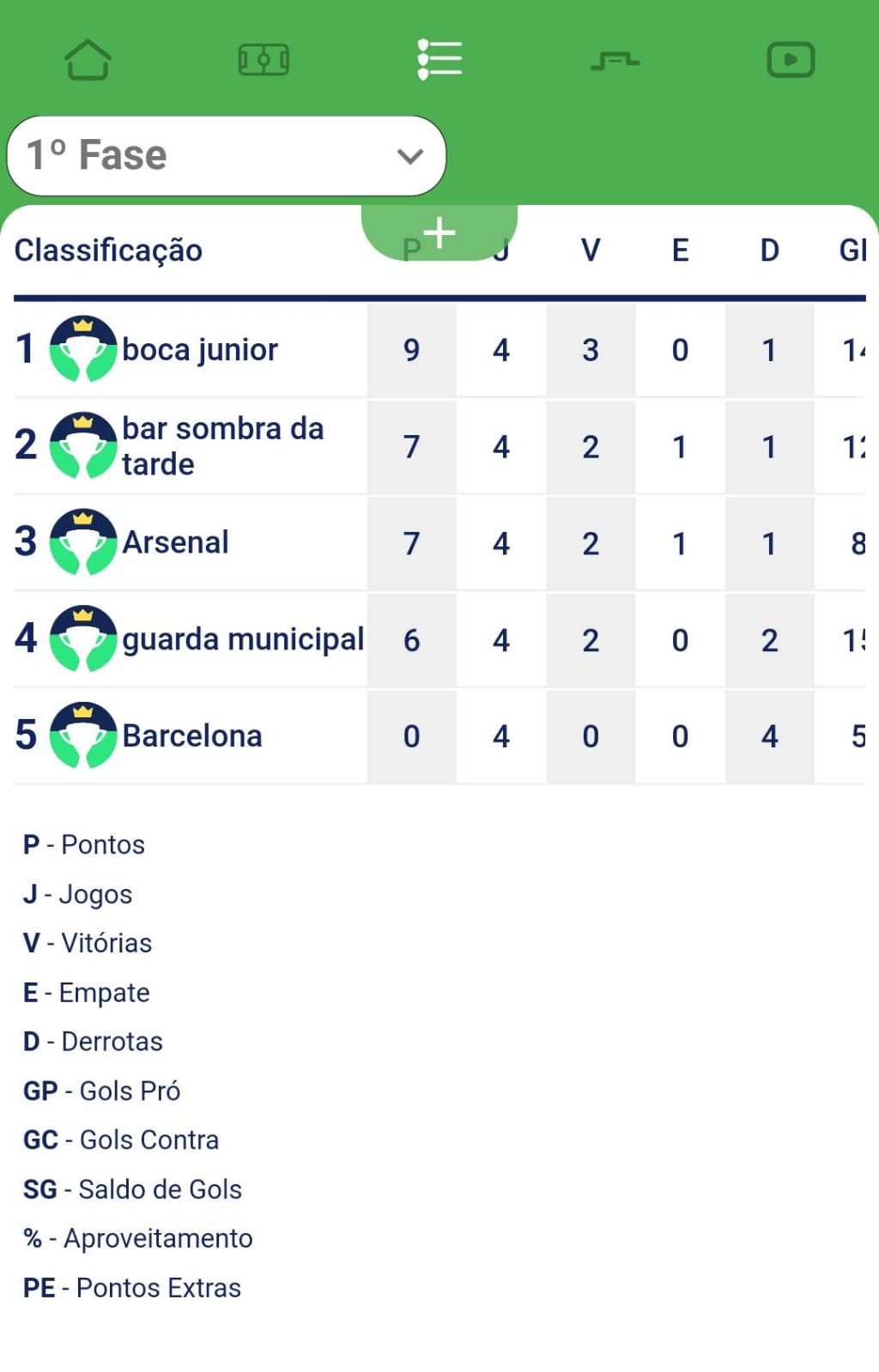The image size is (879, 1372).
Task: Open the matches field tab
Action: (x=264, y=60)
